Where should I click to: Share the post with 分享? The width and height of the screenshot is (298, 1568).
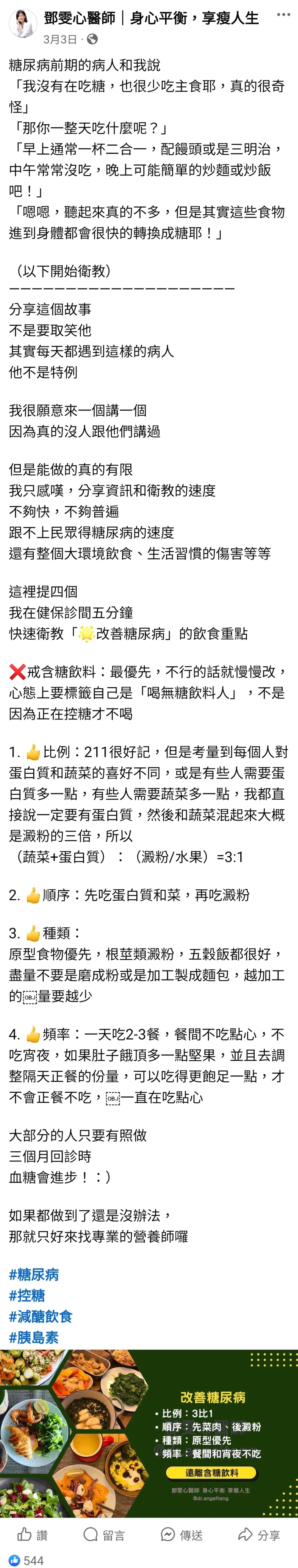coord(259,1535)
